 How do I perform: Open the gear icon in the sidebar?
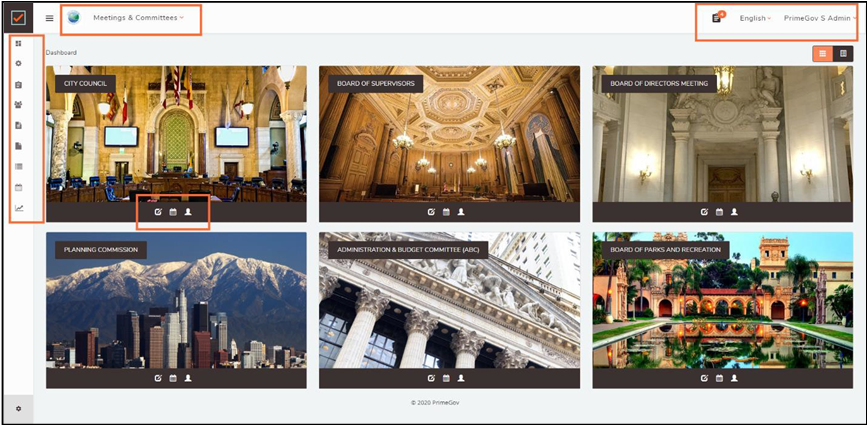pyautogui.click(x=19, y=63)
